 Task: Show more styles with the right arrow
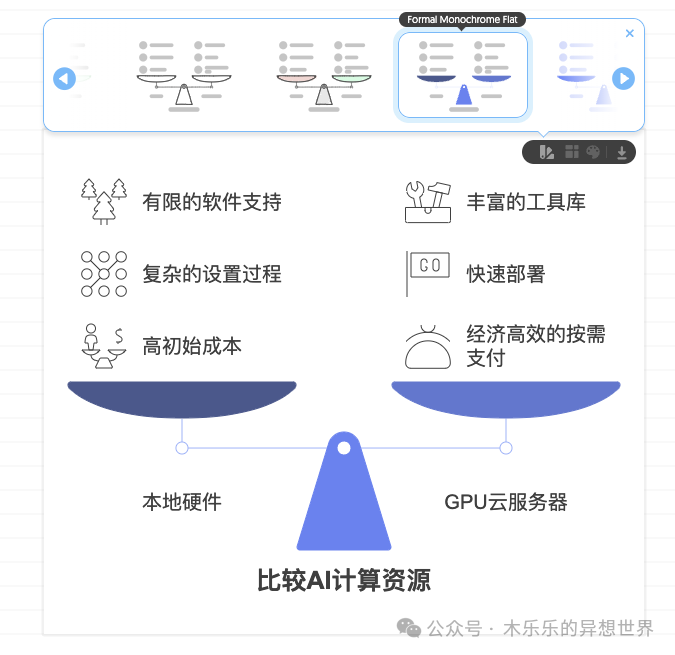click(x=623, y=78)
